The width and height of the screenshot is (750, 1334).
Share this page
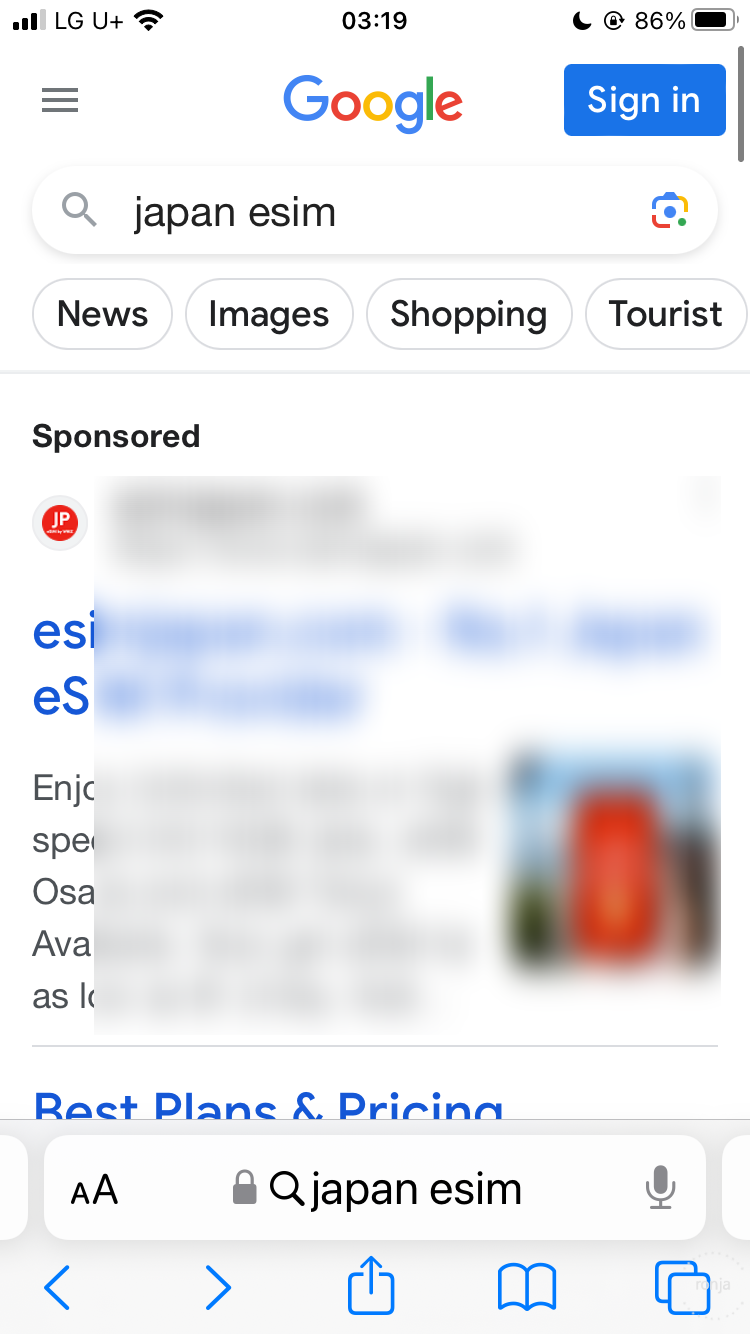tap(371, 1284)
